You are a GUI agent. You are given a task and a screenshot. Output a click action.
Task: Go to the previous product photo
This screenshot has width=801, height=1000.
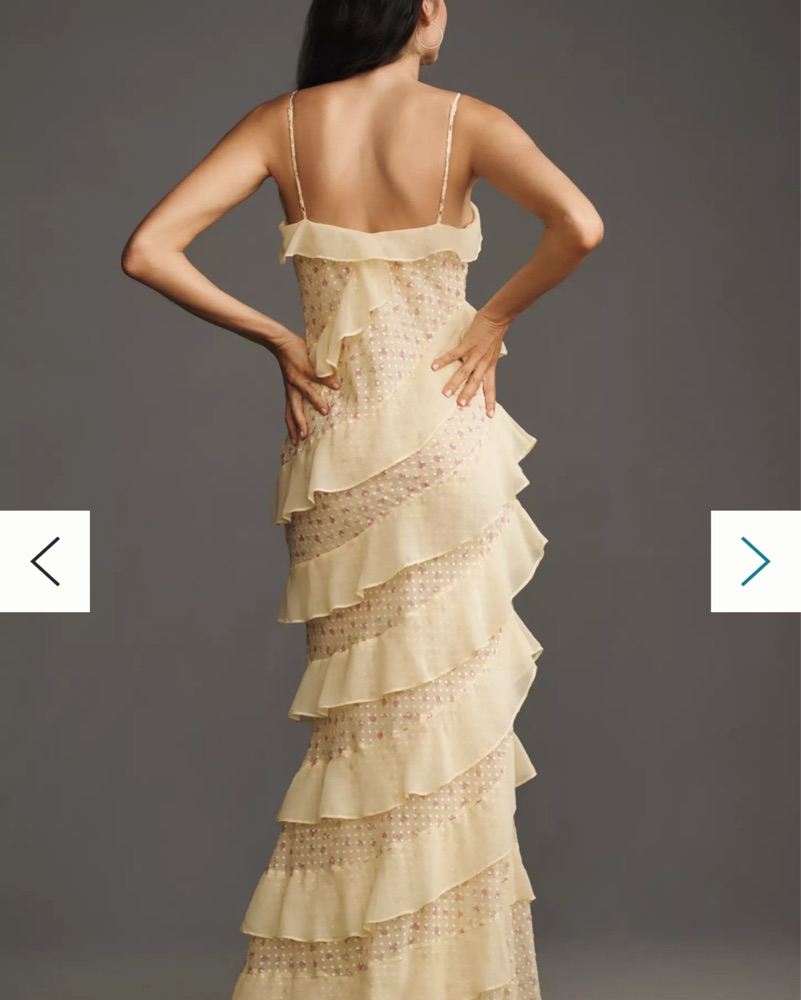click(45, 561)
